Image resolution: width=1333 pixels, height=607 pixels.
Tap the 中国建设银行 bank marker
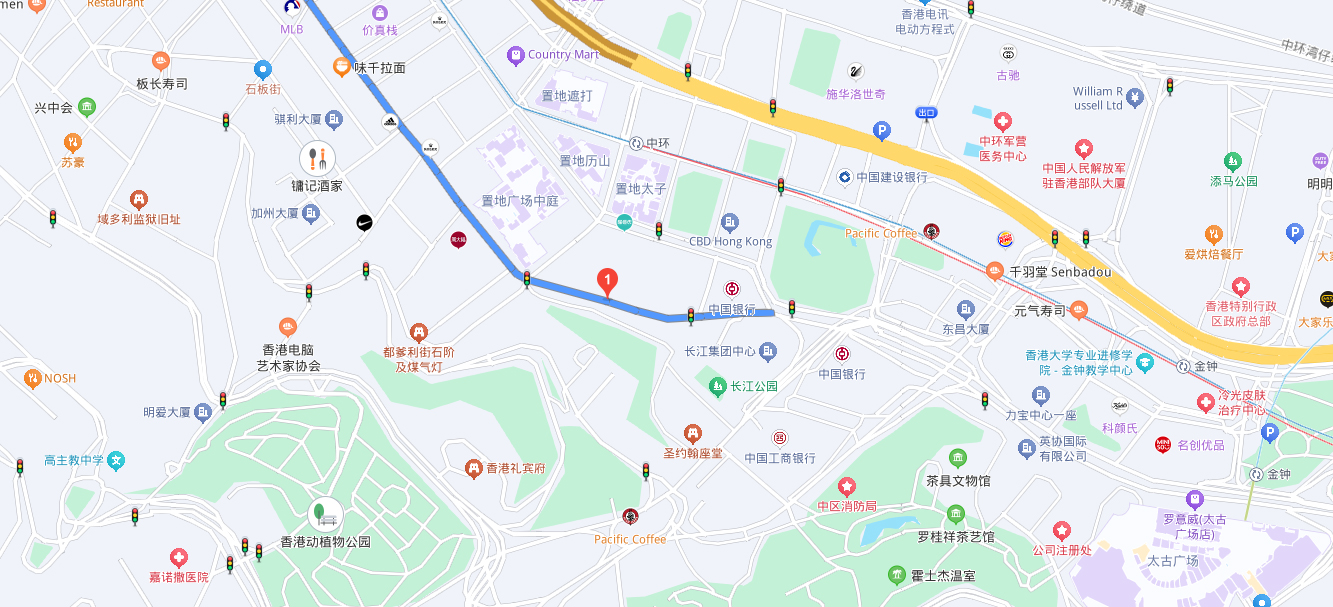coord(845,177)
